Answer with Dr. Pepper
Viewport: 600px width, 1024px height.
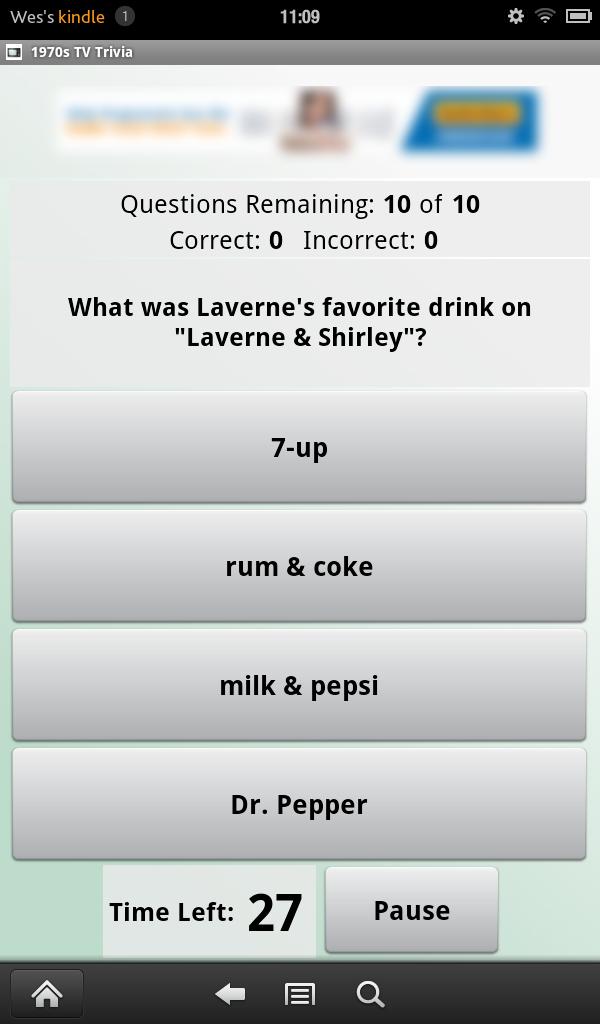tap(299, 804)
